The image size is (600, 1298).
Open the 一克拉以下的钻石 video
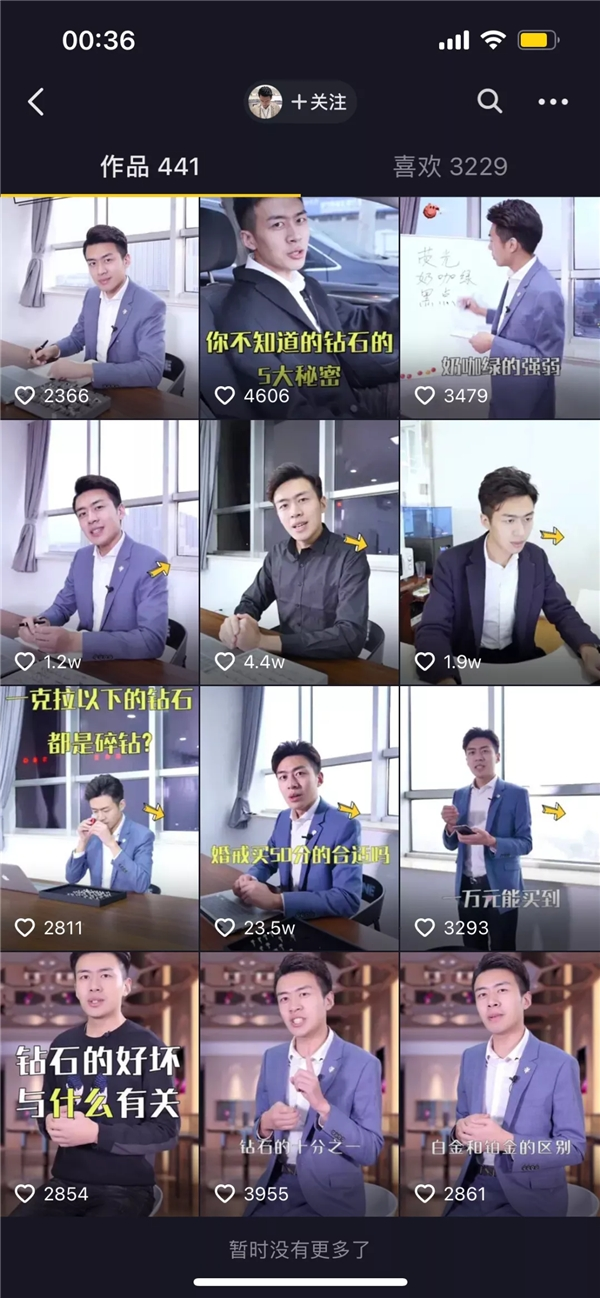point(99,817)
